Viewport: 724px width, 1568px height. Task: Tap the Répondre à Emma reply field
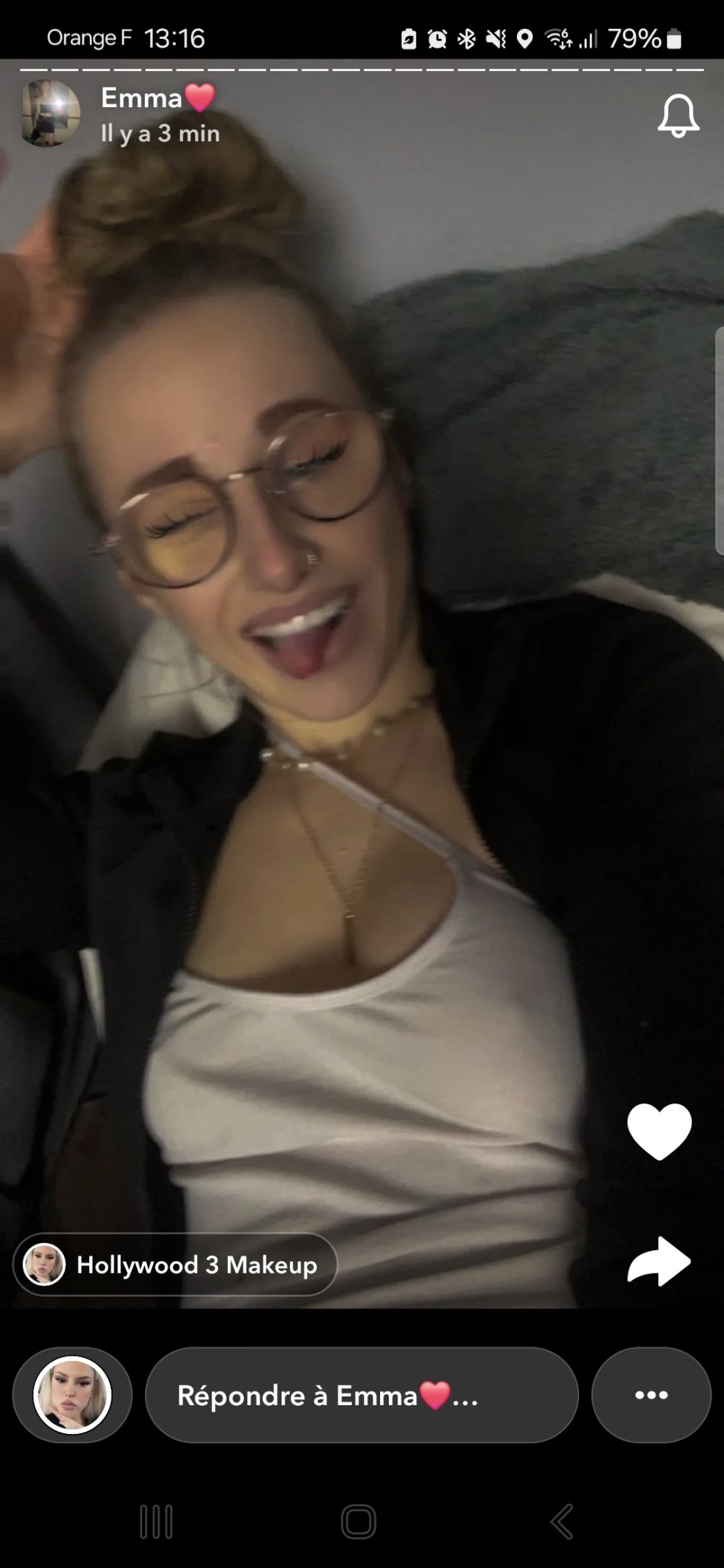(x=361, y=1394)
